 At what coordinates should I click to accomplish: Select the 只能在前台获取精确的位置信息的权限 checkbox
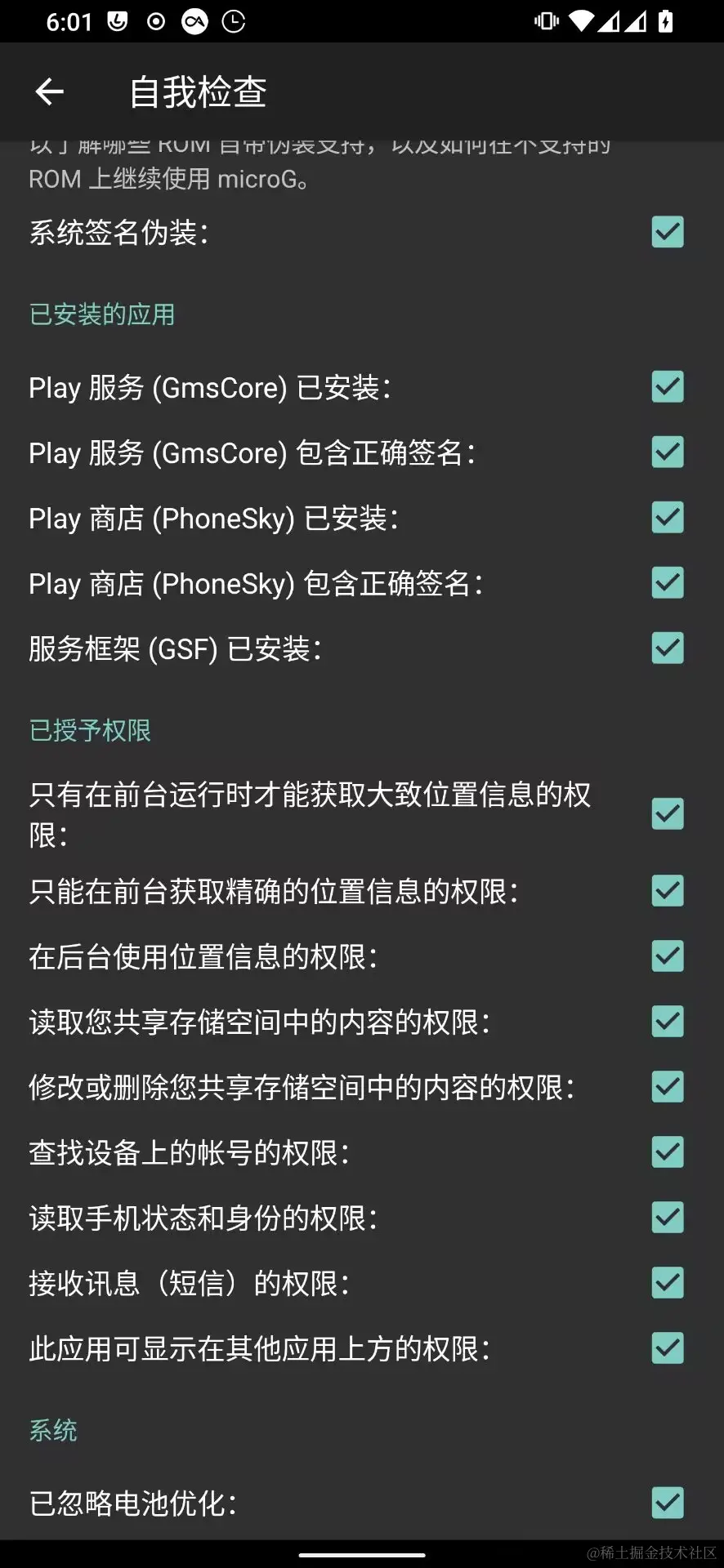pyautogui.click(x=668, y=891)
